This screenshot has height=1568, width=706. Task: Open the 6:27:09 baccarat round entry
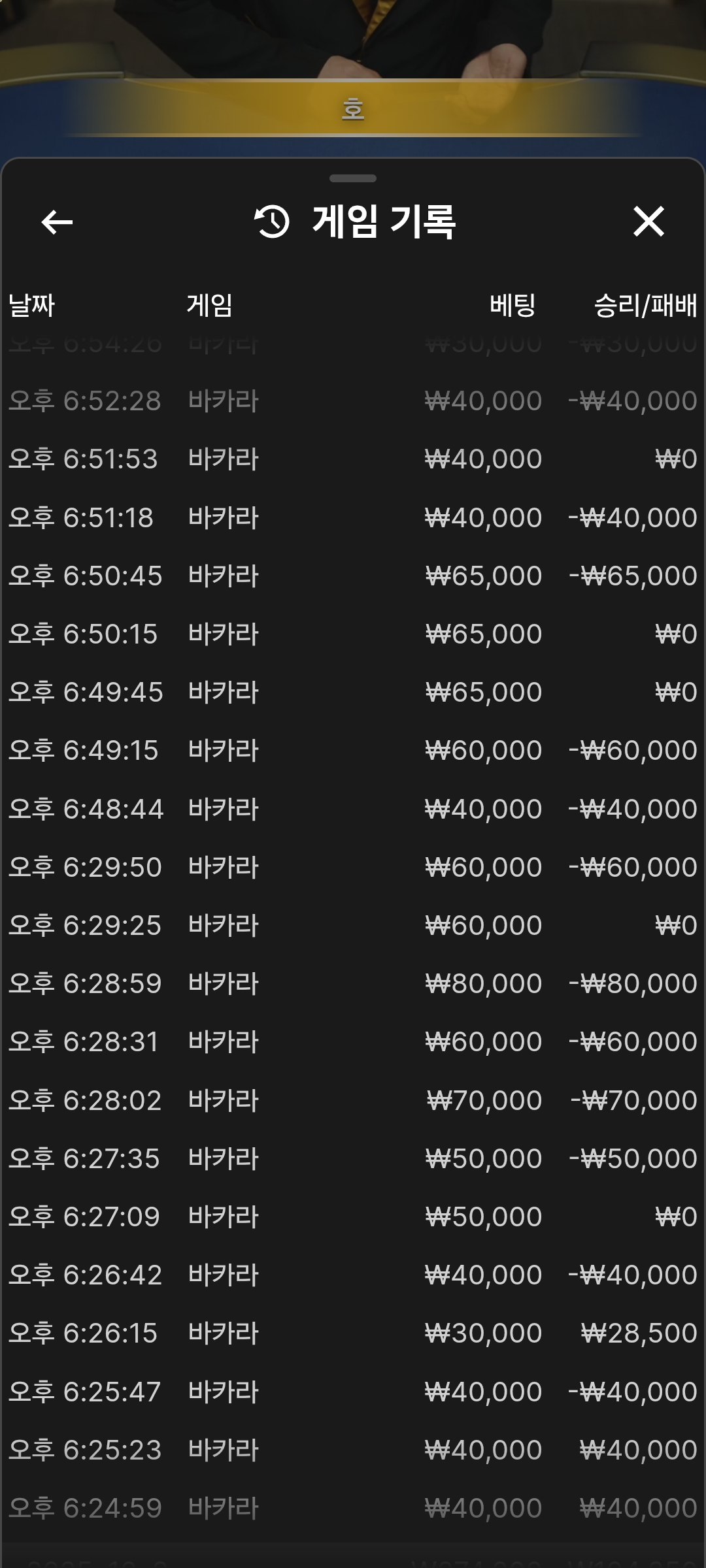353,1217
